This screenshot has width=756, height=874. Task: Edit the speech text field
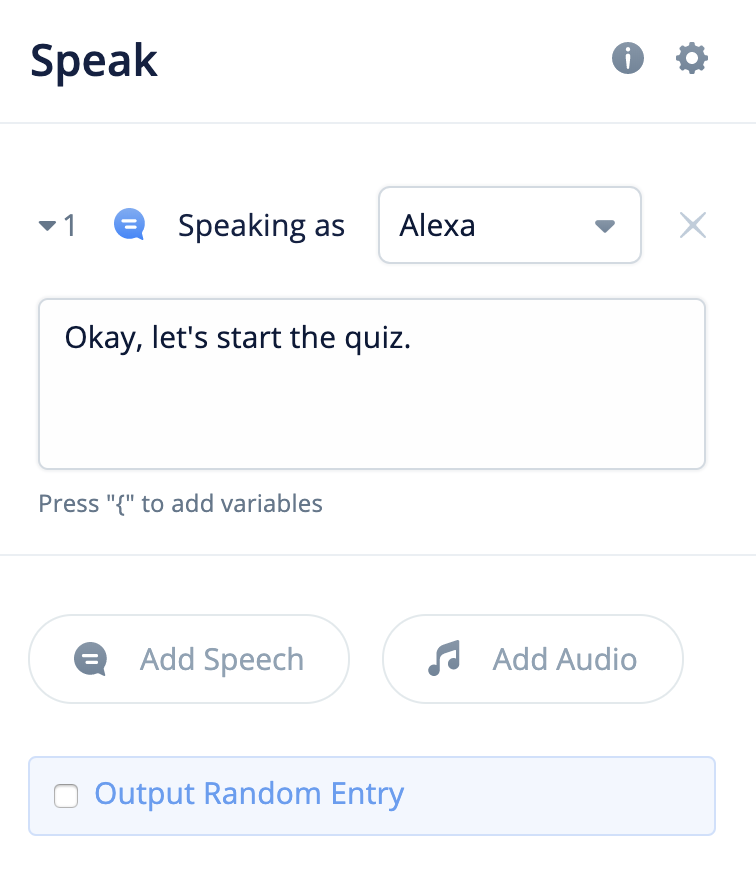[372, 384]
